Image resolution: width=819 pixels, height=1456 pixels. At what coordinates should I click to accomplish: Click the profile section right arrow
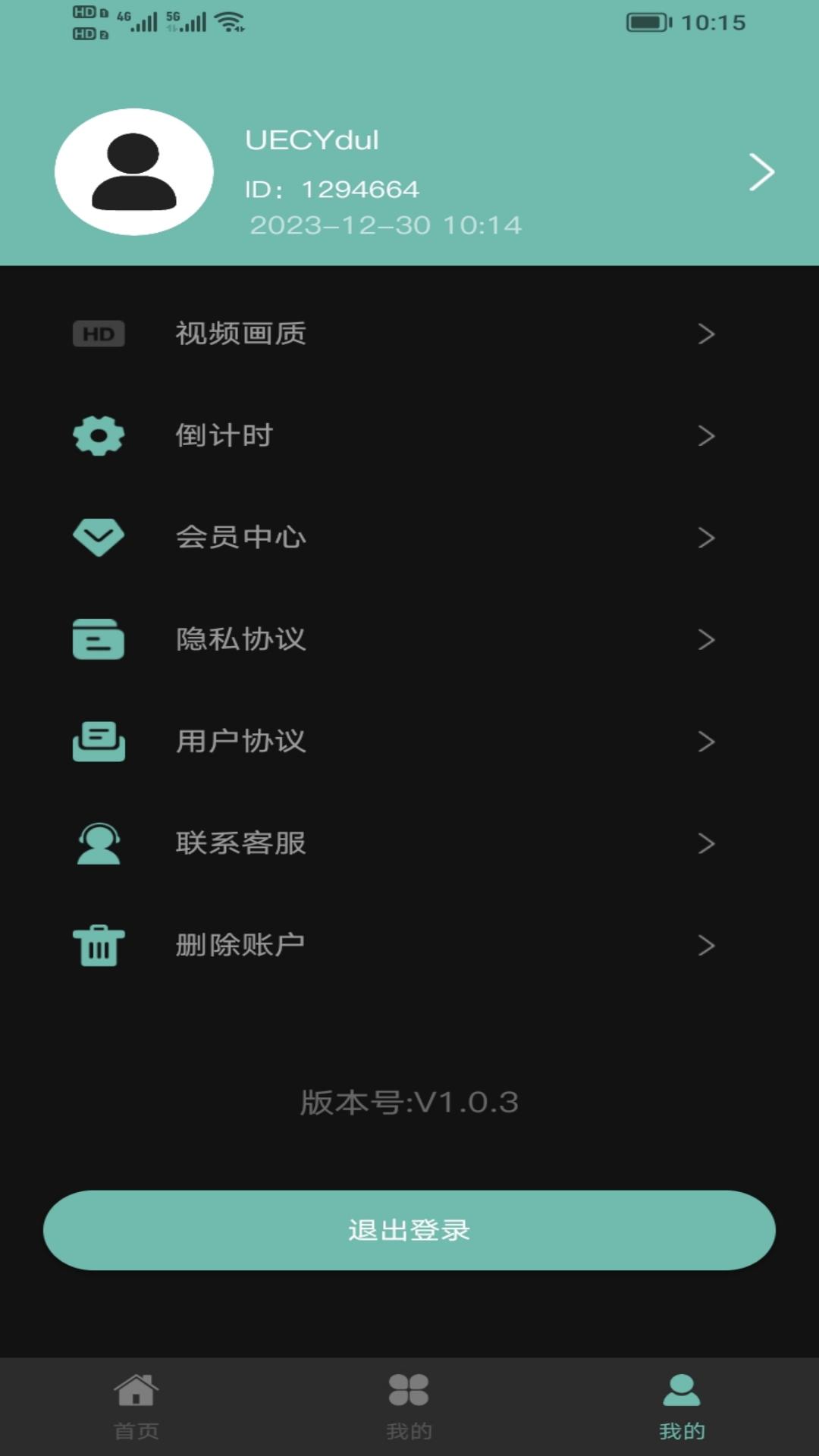[x=762, y=173]
